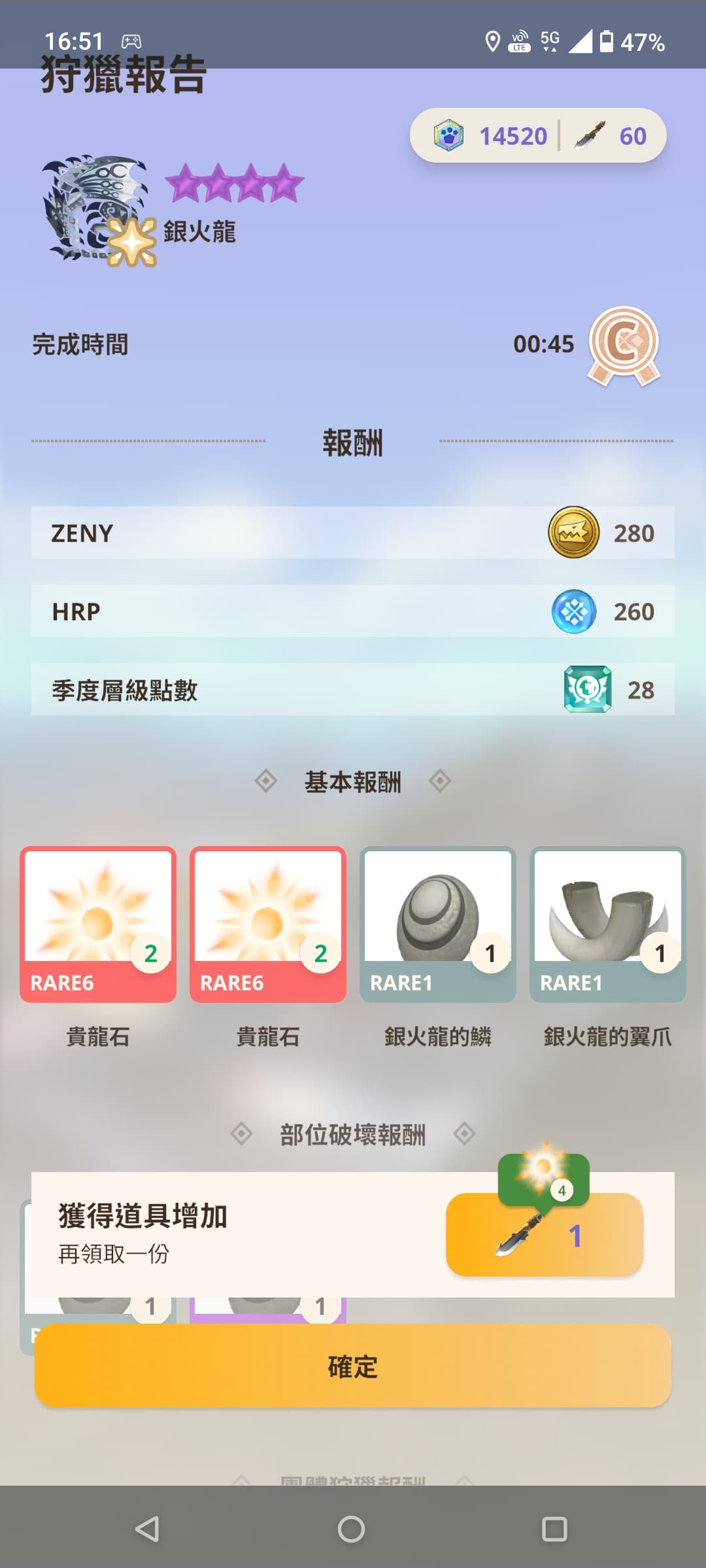706x1568 pixels.
Task: View the 銀火龍的鱗 reward item
Action: 437,924
